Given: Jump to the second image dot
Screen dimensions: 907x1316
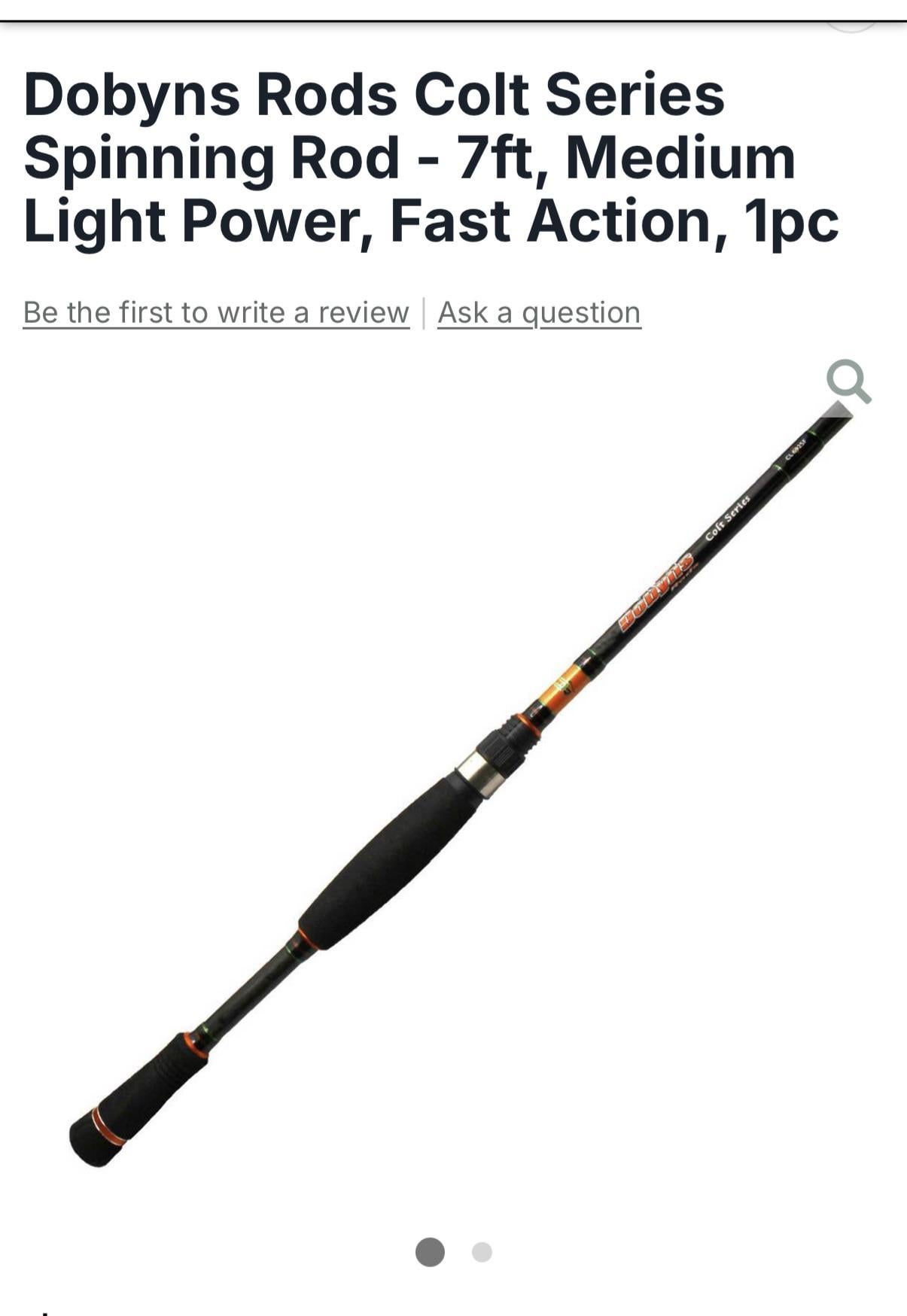Looking at the screenshot, I should coord(482,1252).
